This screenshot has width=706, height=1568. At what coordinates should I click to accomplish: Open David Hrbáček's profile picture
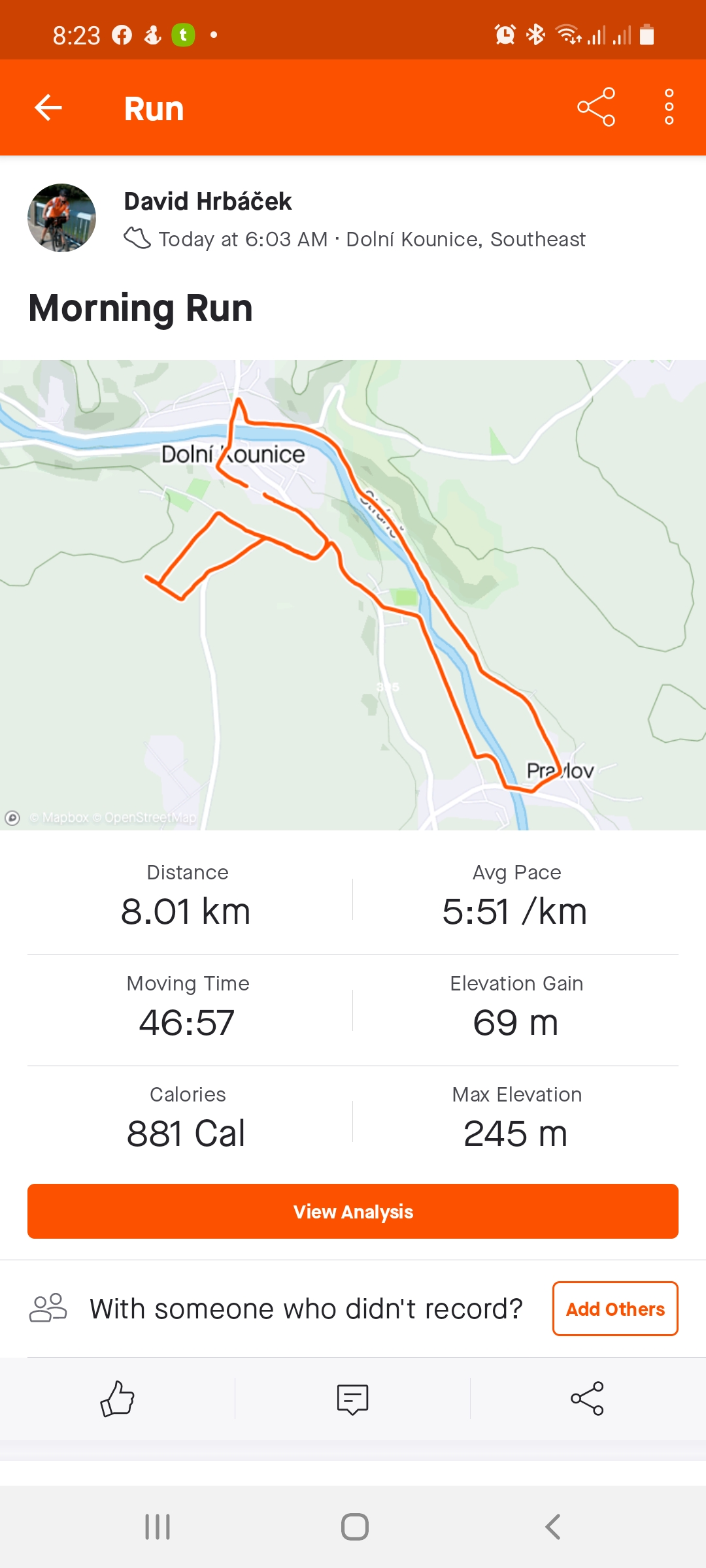pos(61,218)
